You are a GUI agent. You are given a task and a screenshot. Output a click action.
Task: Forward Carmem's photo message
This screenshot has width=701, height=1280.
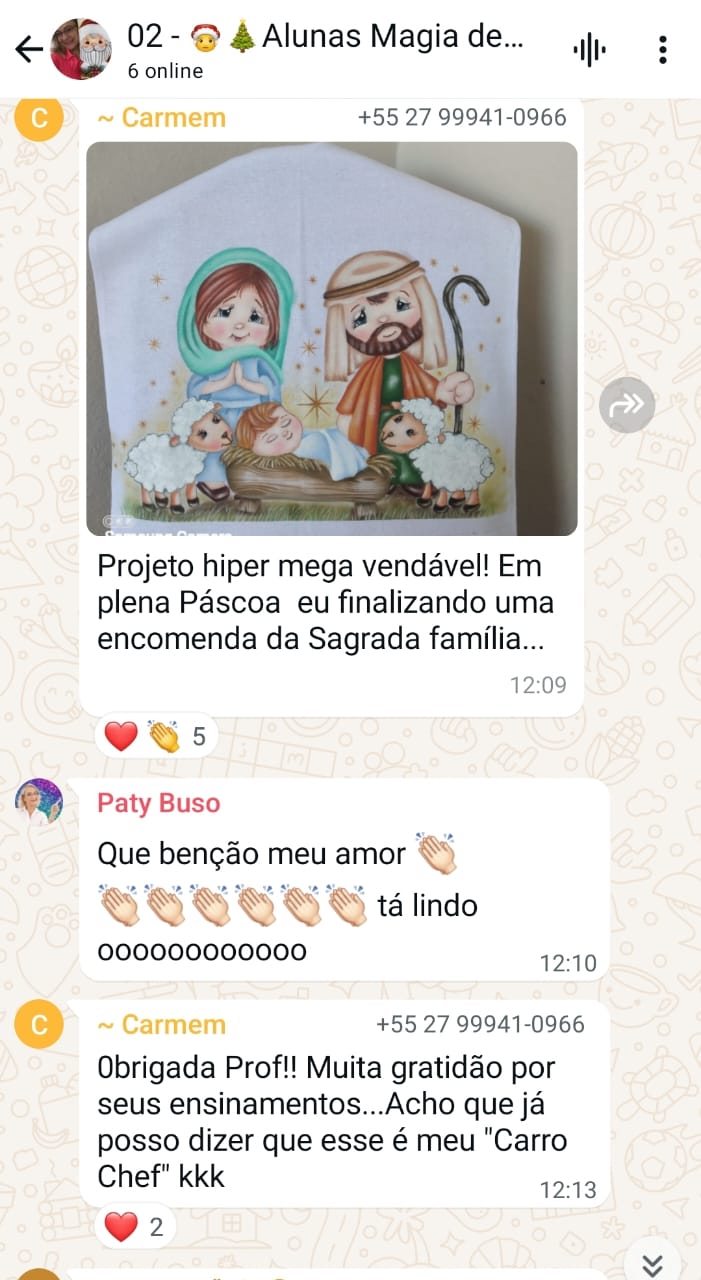click(627, 405)
